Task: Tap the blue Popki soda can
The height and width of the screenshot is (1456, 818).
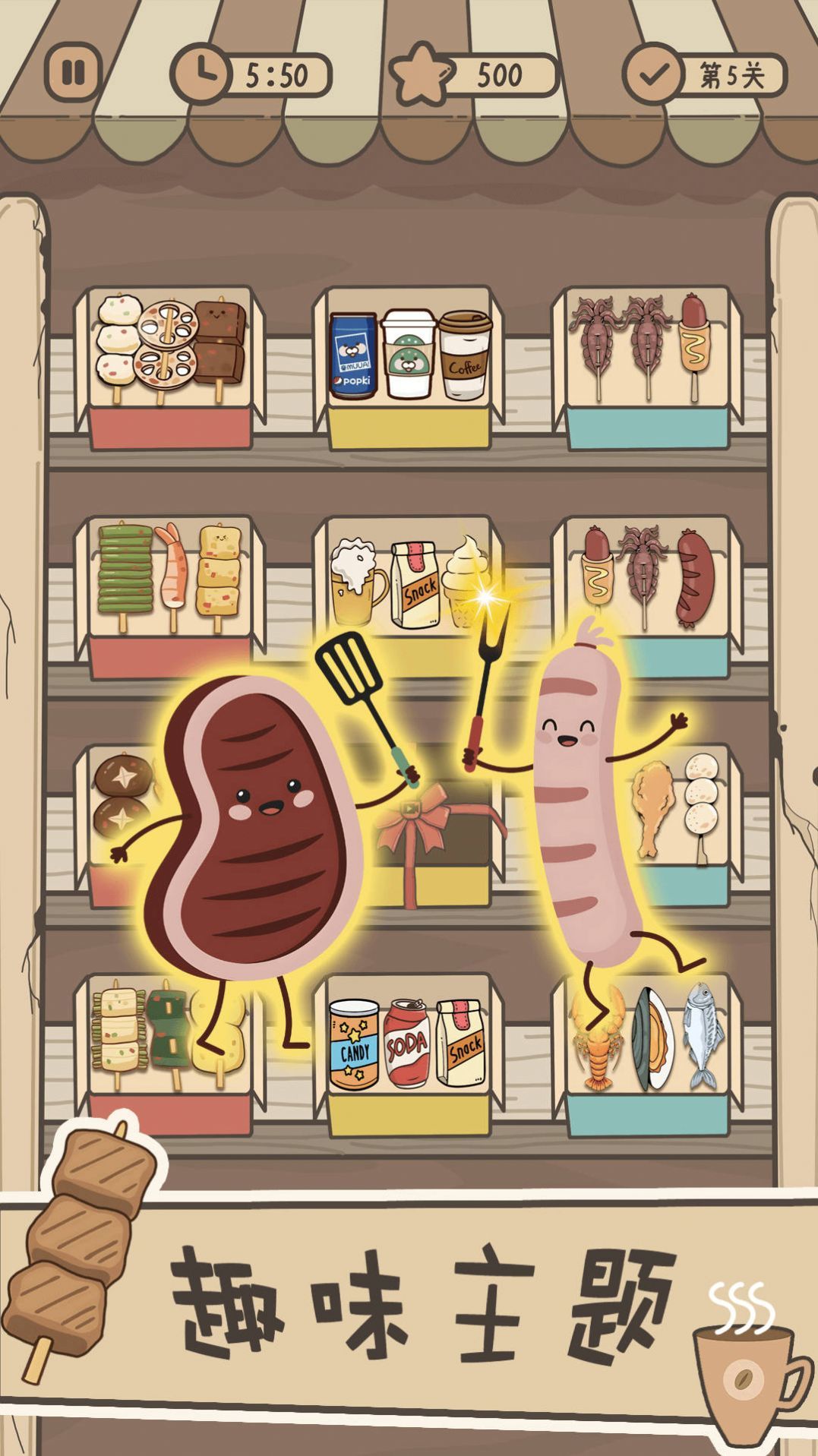Action: pos(351,353)
